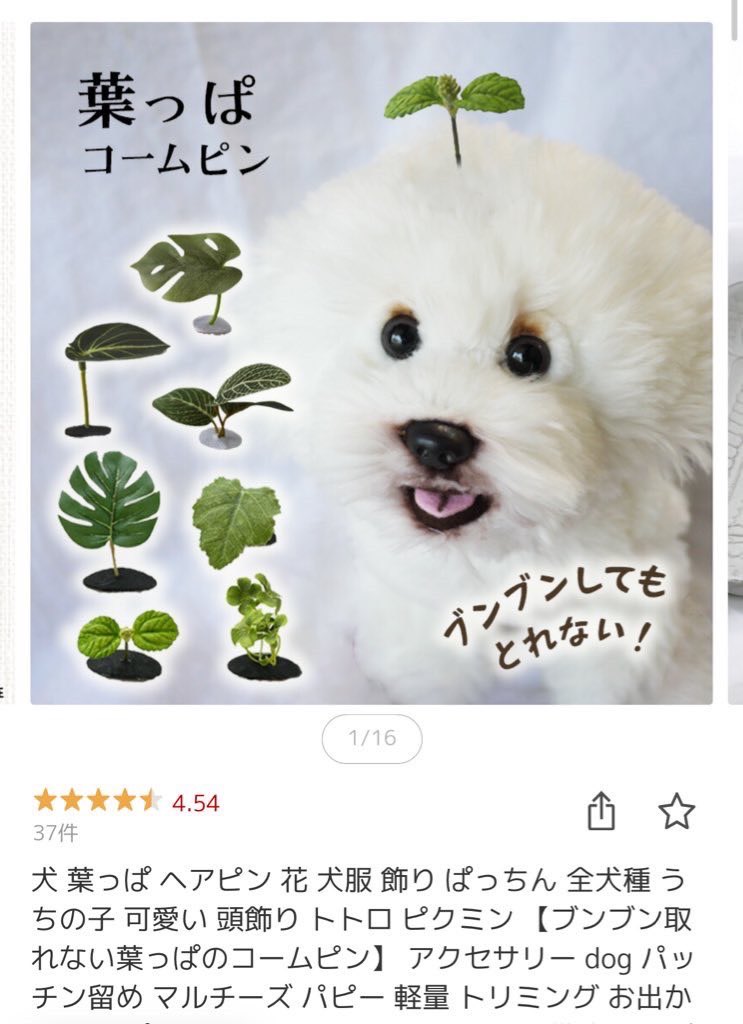The height and width of the screenshot is (1024, 743).
Task: Add product to favorites with star icon
Action: point(676,811)
